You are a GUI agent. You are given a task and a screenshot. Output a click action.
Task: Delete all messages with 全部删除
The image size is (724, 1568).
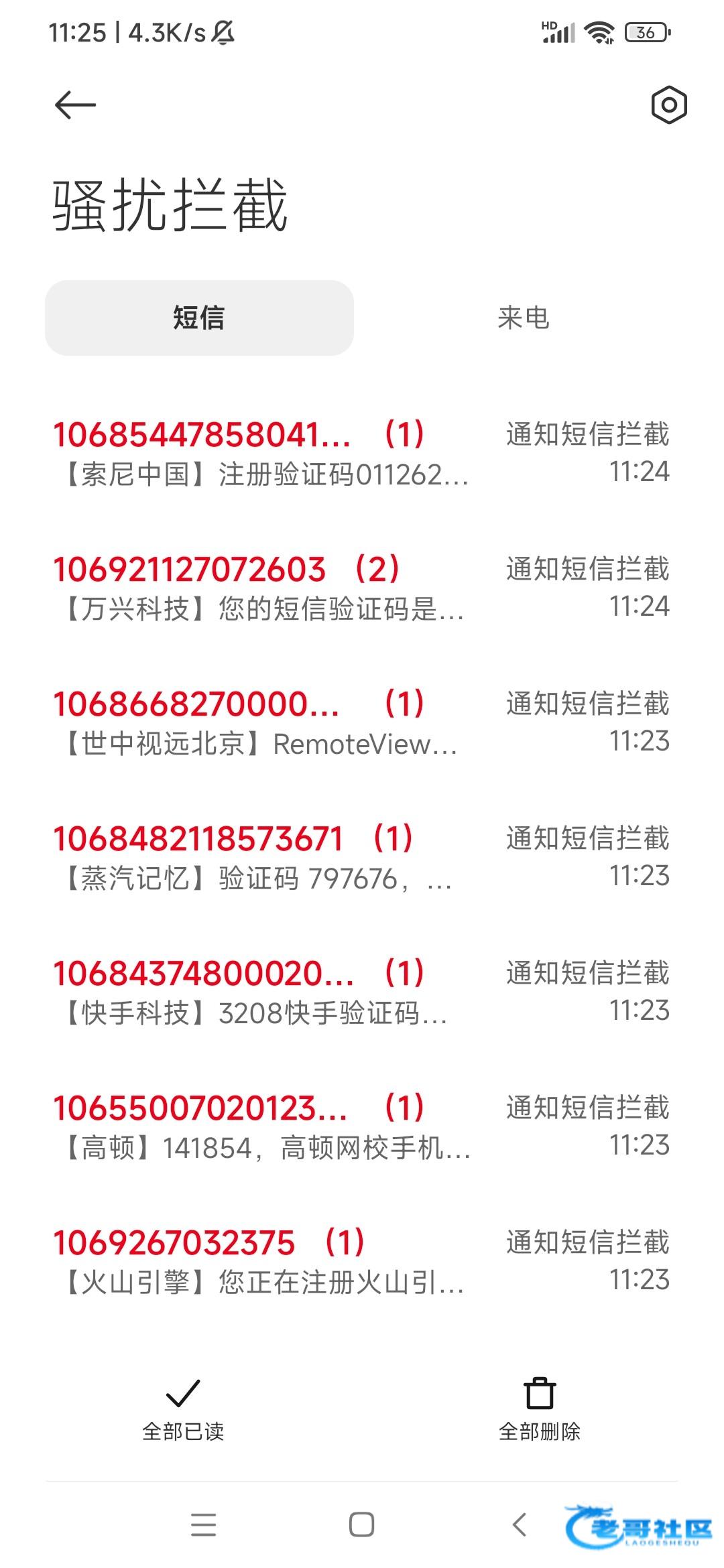[540, 1411]
